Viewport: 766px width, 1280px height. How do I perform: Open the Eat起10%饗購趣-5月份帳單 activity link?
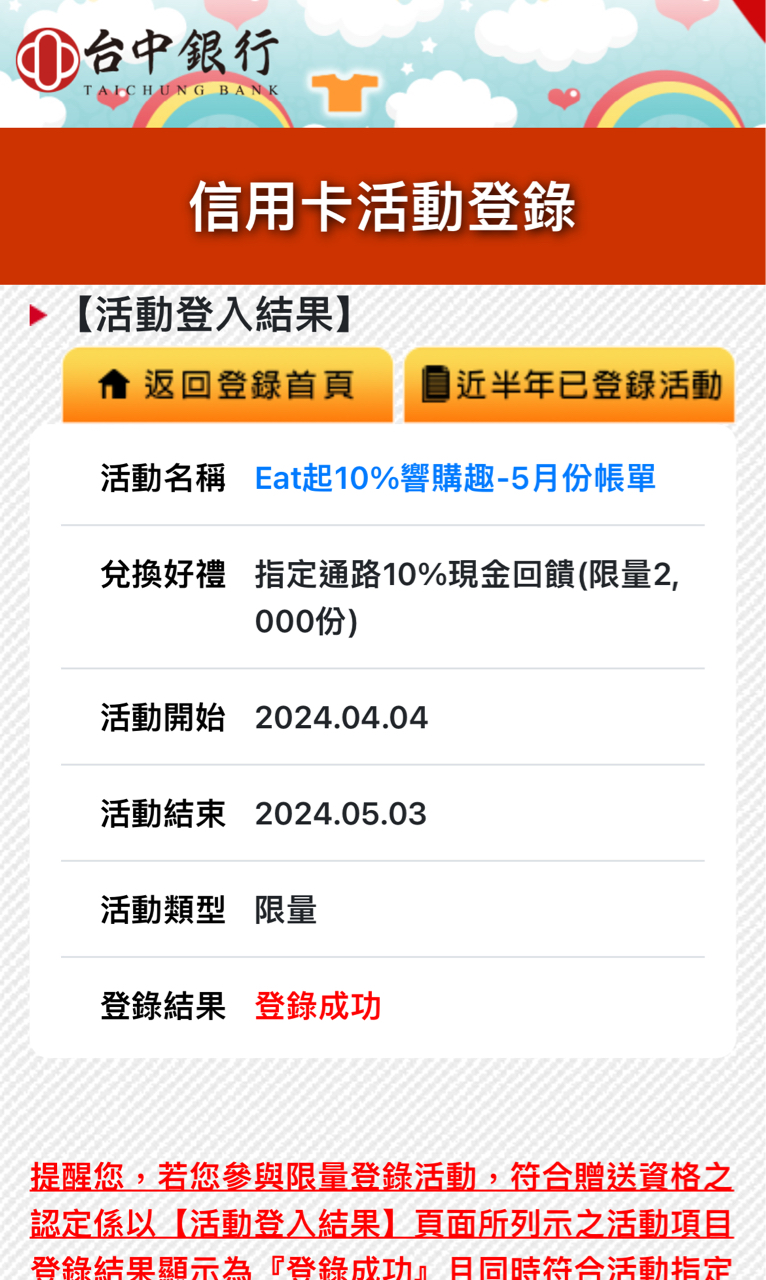coord(455,479)
